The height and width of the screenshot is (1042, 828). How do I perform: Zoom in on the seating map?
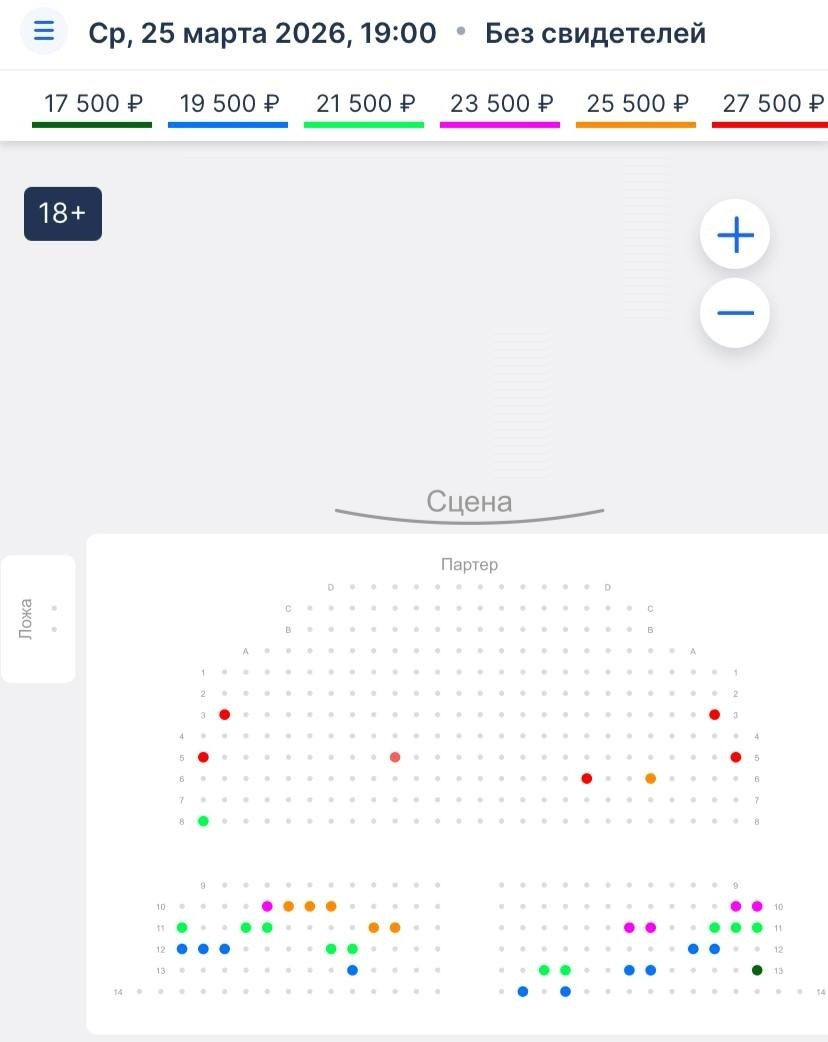[x=735, y=235]
